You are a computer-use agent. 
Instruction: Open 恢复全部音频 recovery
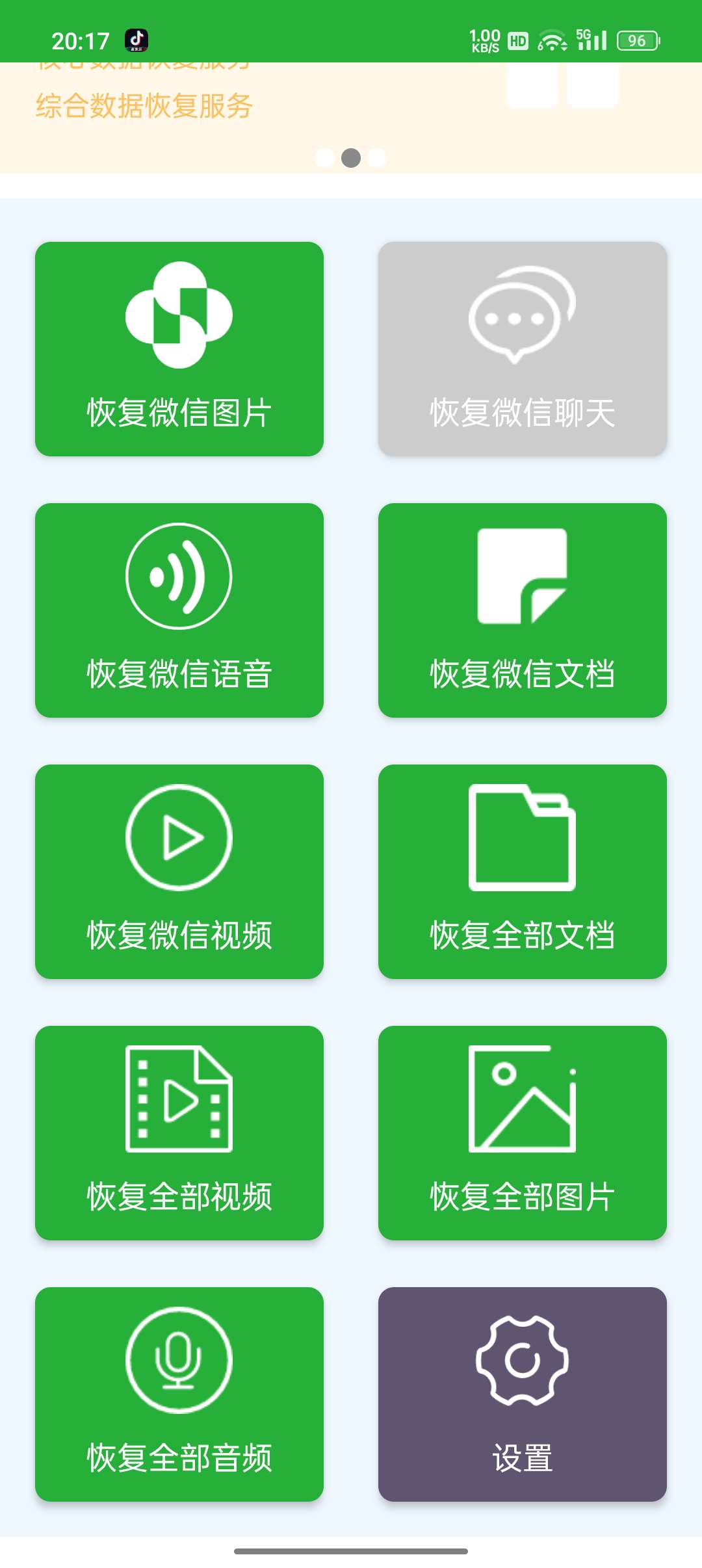point(179,1394)
